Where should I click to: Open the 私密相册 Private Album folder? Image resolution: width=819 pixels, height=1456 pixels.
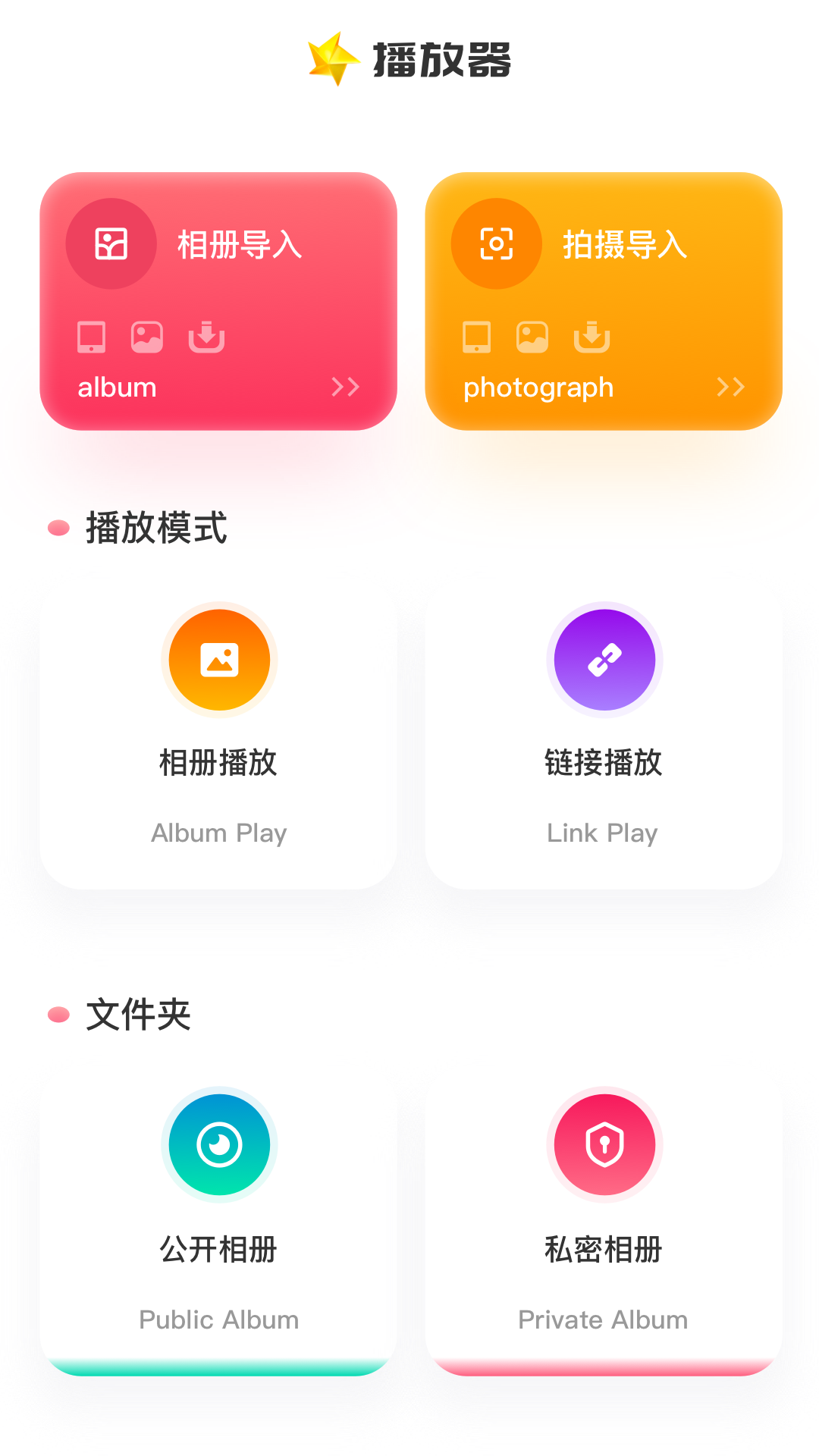tap(604, 1221)
